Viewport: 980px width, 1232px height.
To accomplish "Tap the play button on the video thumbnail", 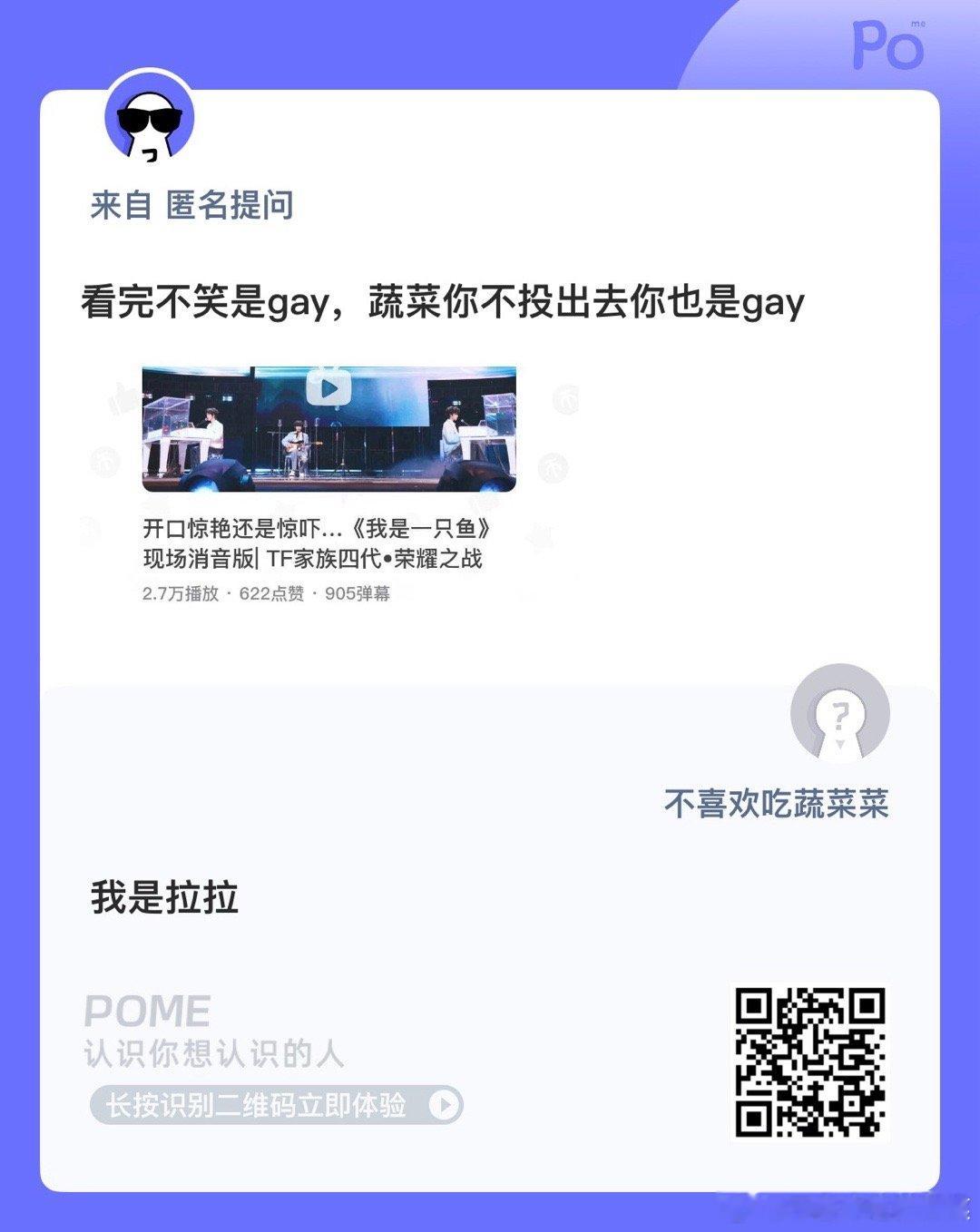I will pyautogui.click(x=329, y=386).
